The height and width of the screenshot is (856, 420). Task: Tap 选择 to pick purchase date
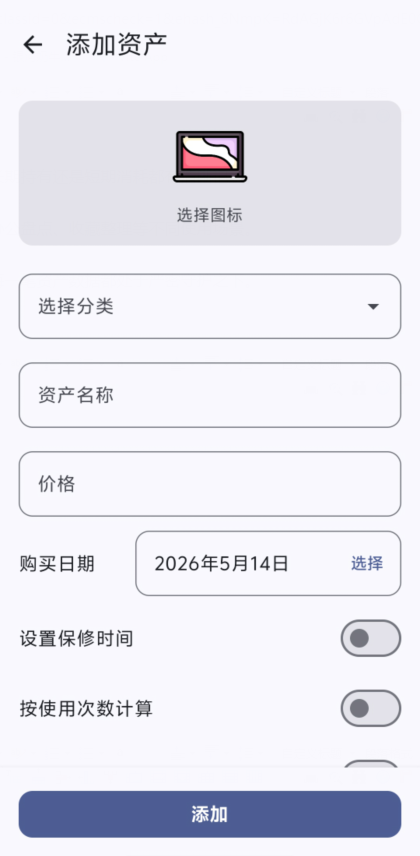[366, 563]
